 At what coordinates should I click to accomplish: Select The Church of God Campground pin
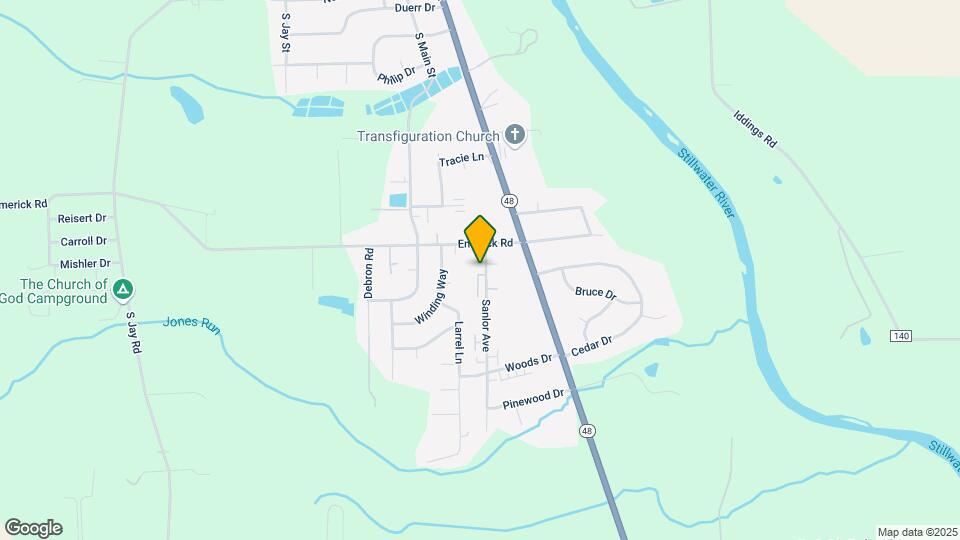click(x=122, y=290)
